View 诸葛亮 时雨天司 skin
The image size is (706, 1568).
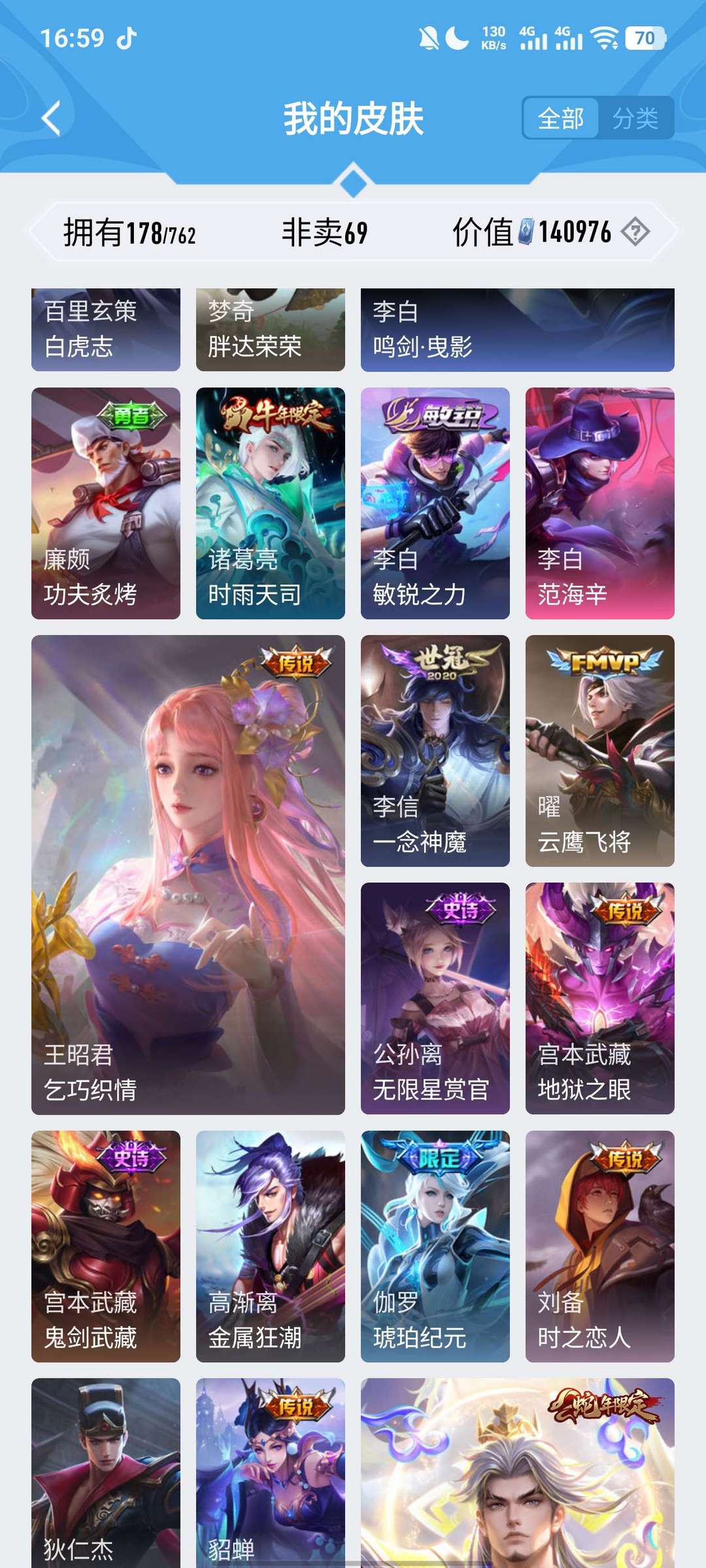(x=270, y=503)
